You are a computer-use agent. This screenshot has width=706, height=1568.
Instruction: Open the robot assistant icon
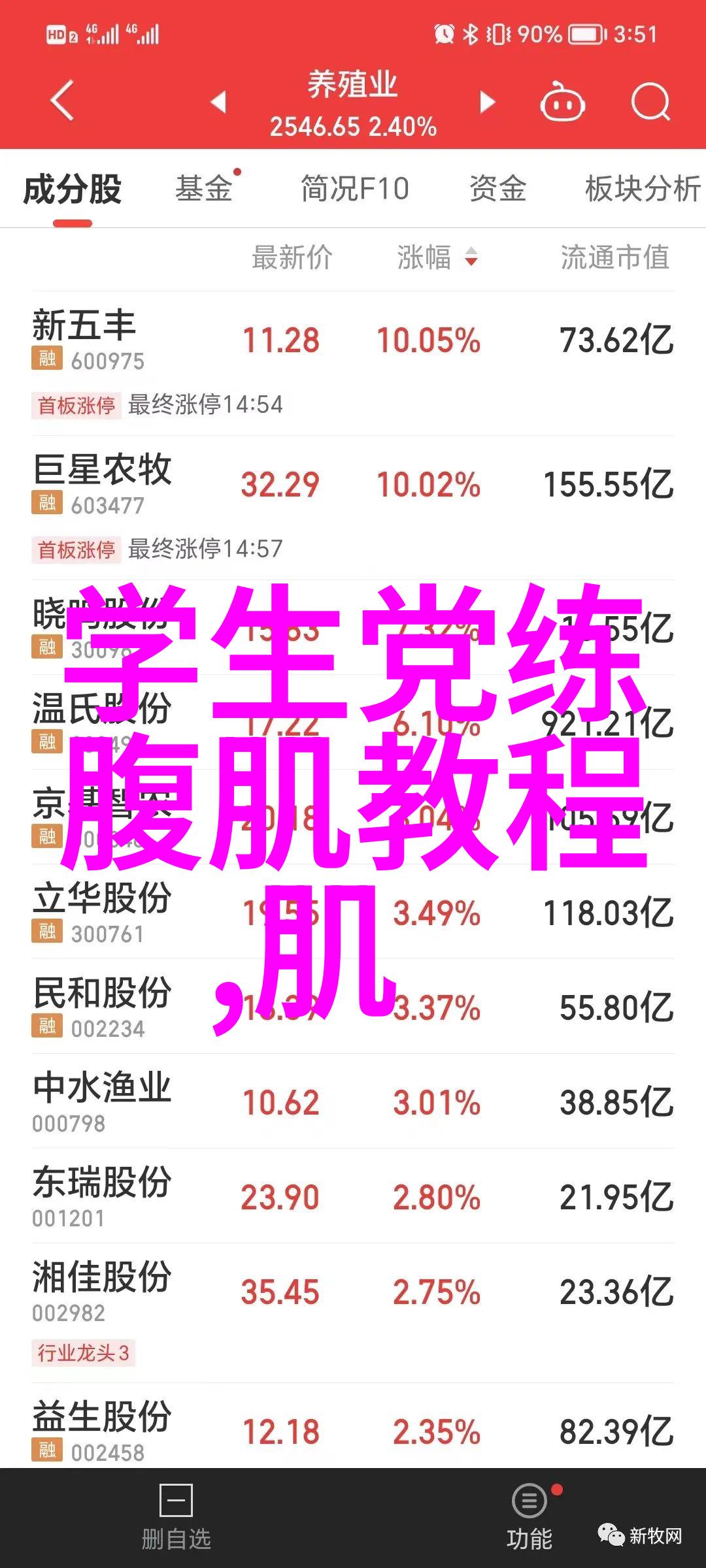[562, 102]
